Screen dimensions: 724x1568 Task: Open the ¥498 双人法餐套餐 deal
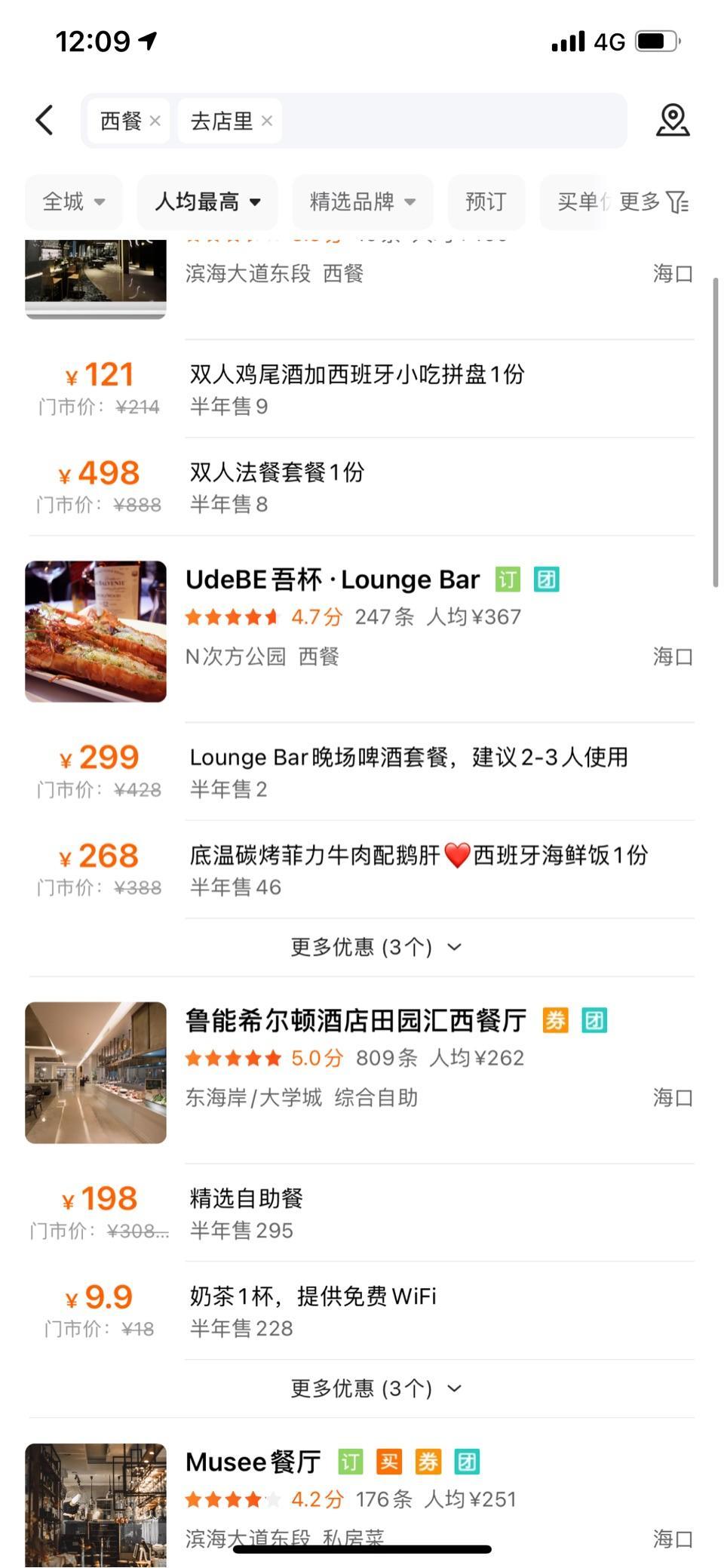pyautogui.click(x=278, y=487)
